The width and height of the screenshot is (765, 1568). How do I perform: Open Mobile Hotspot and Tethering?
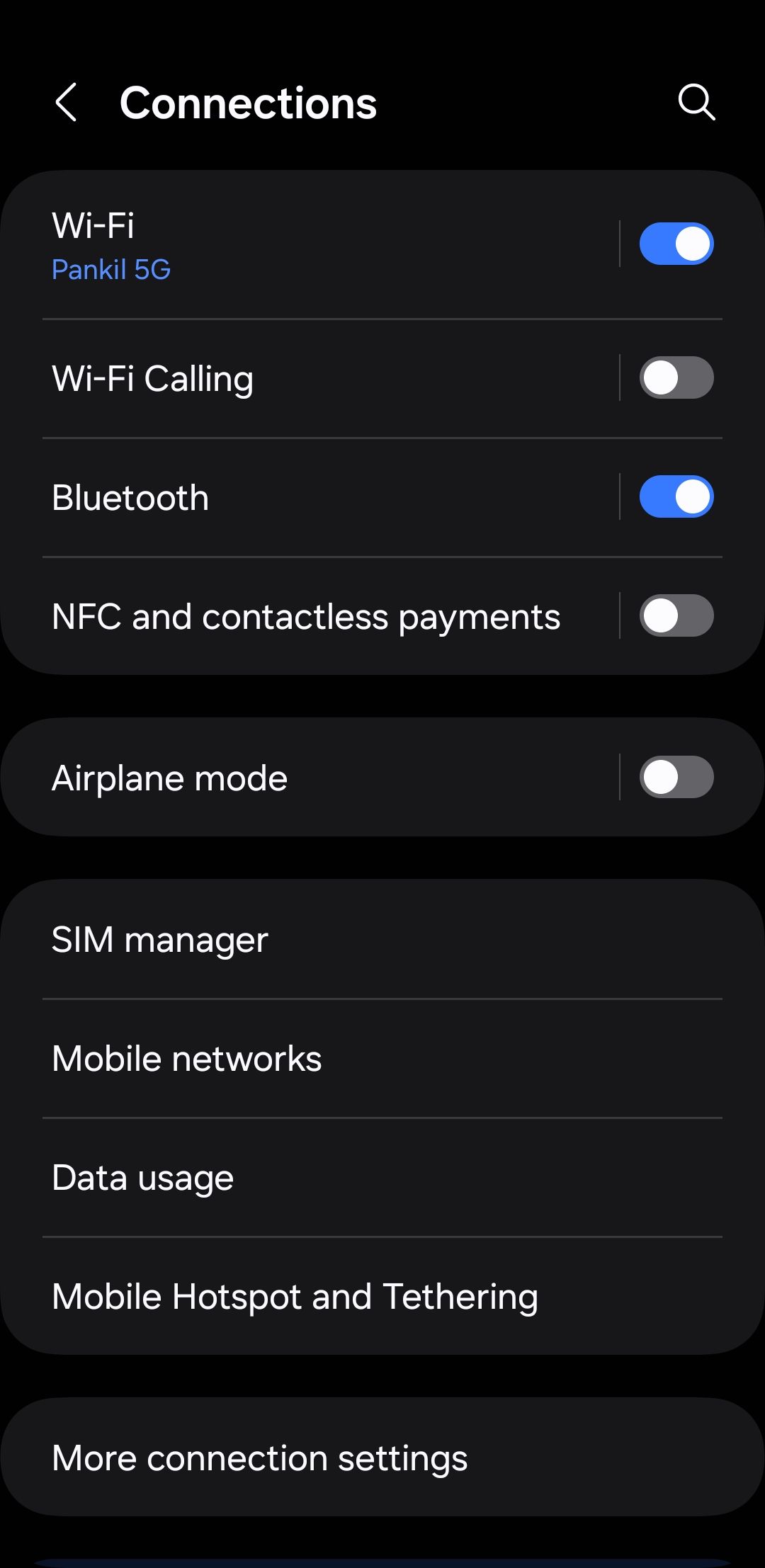tap(295, 1296)
